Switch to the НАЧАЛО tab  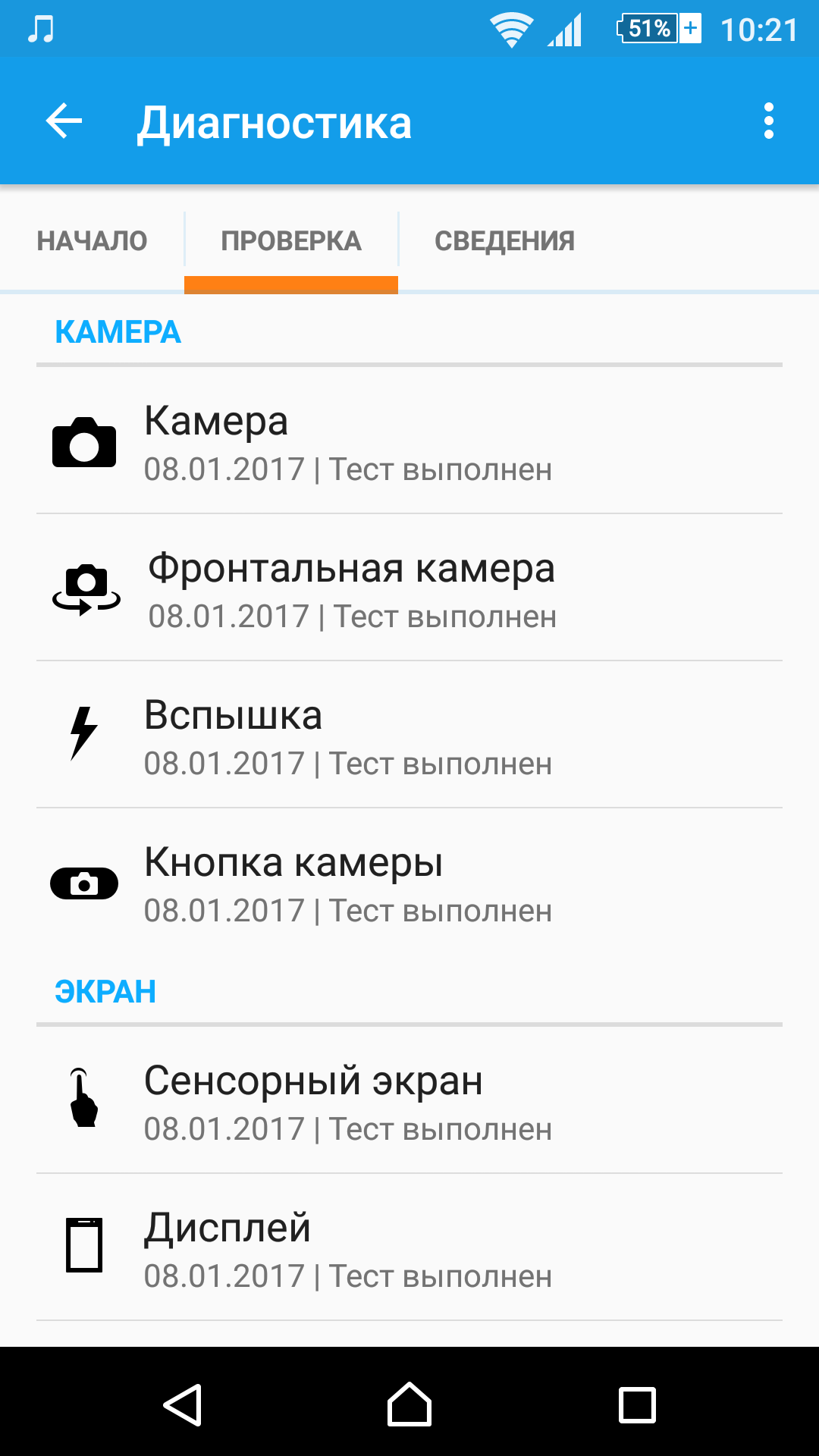click(92, 241)
